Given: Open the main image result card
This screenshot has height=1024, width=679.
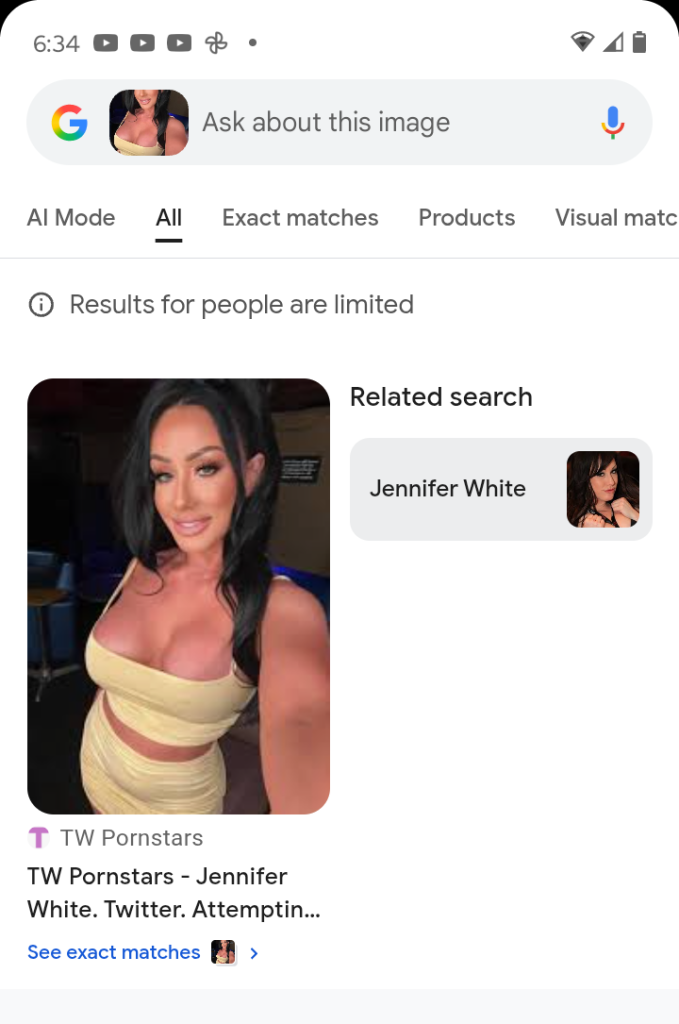Looking at the screenshot, I should click(178, 596).
